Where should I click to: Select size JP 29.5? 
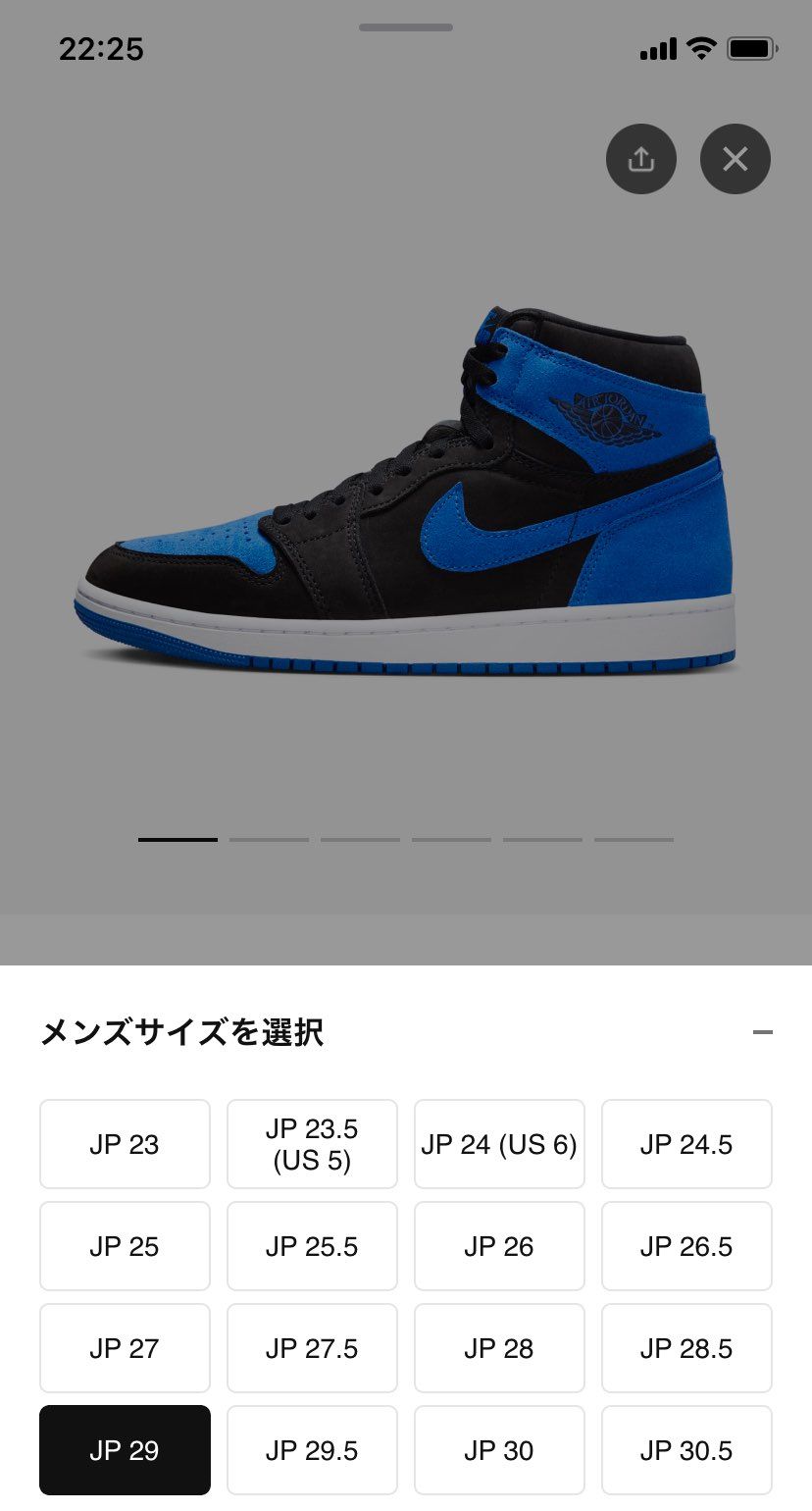[312, 1450]
